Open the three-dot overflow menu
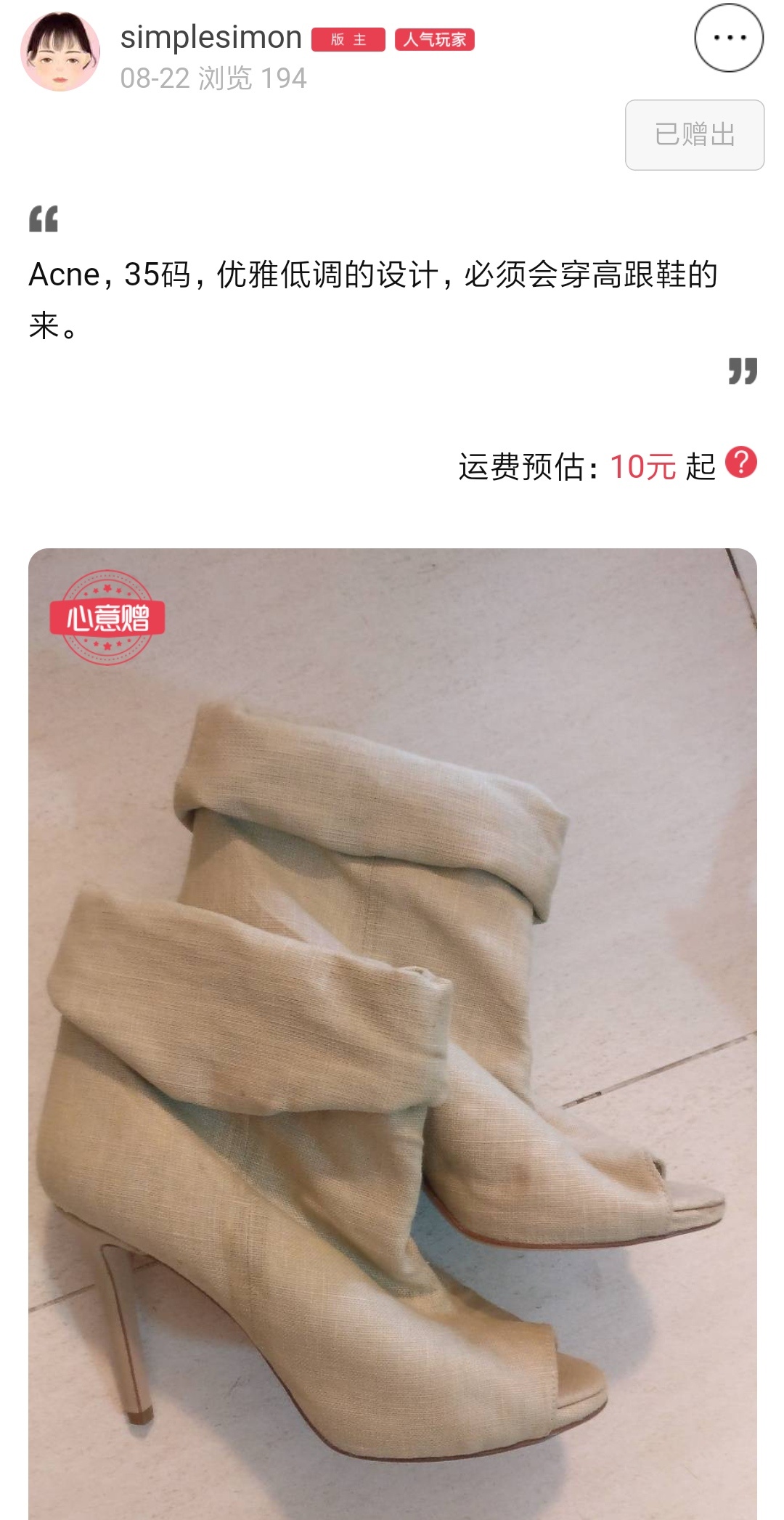This screenshot has width=784, height=1520. point(729,38)
